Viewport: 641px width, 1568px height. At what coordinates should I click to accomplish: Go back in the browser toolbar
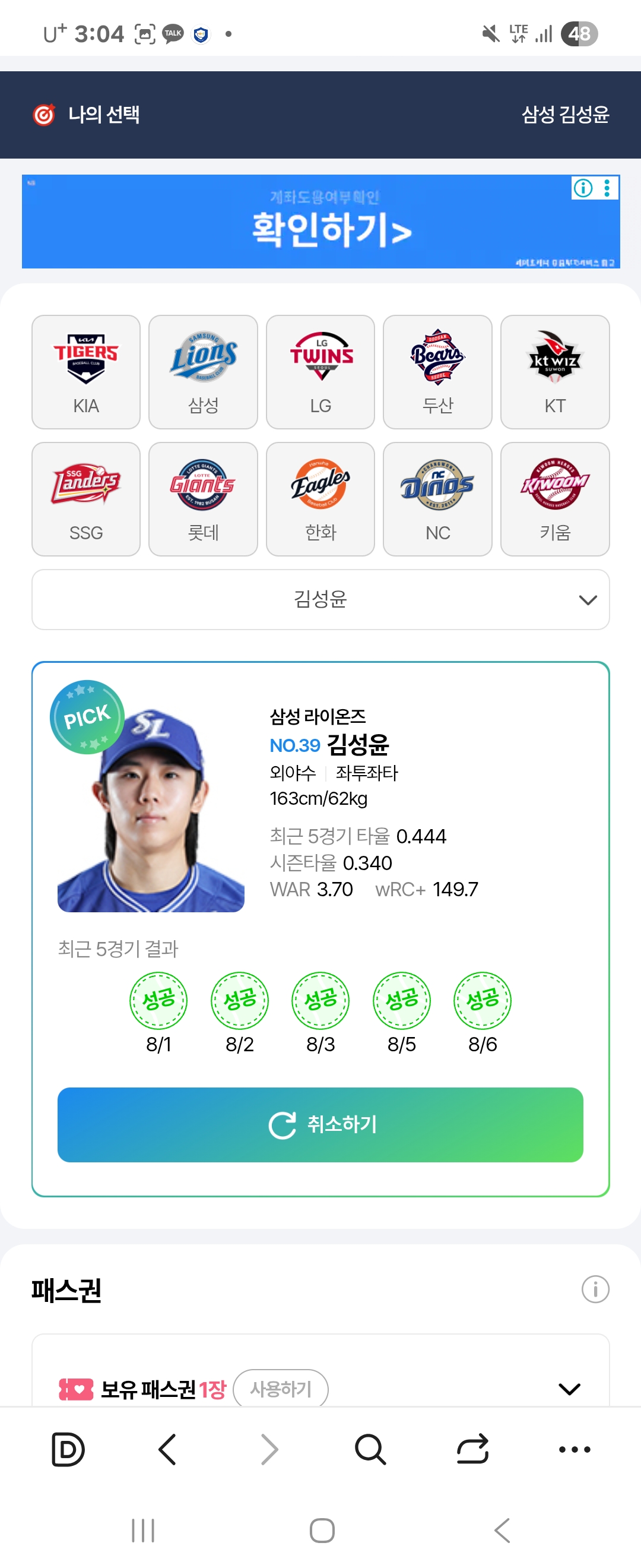167,1449
